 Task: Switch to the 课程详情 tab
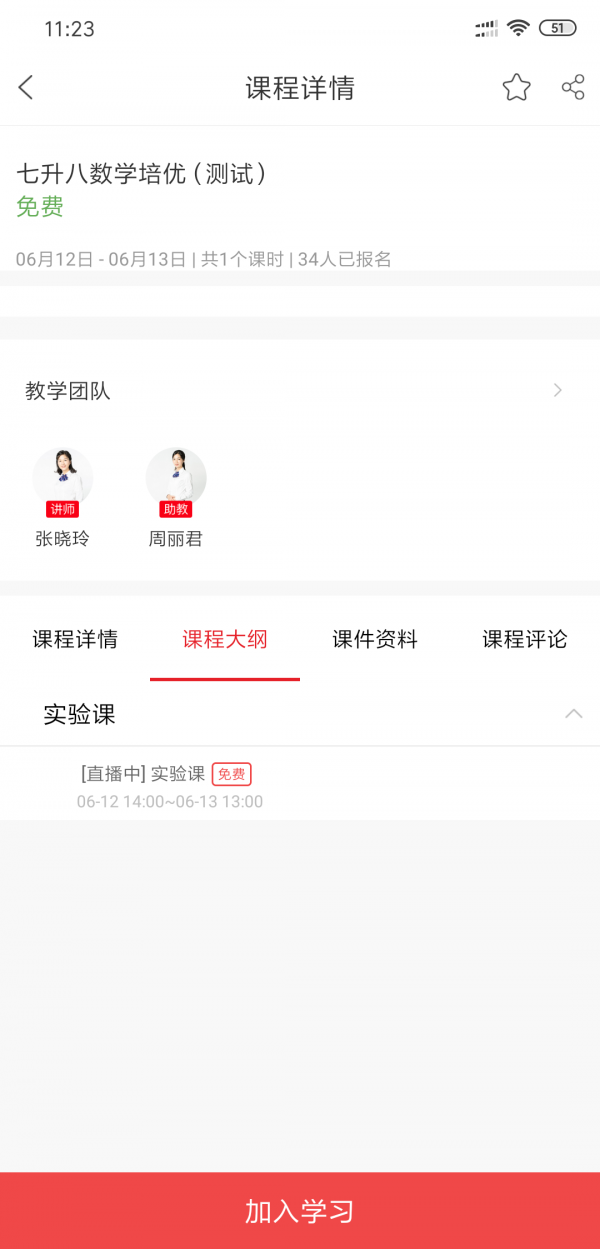75,640
